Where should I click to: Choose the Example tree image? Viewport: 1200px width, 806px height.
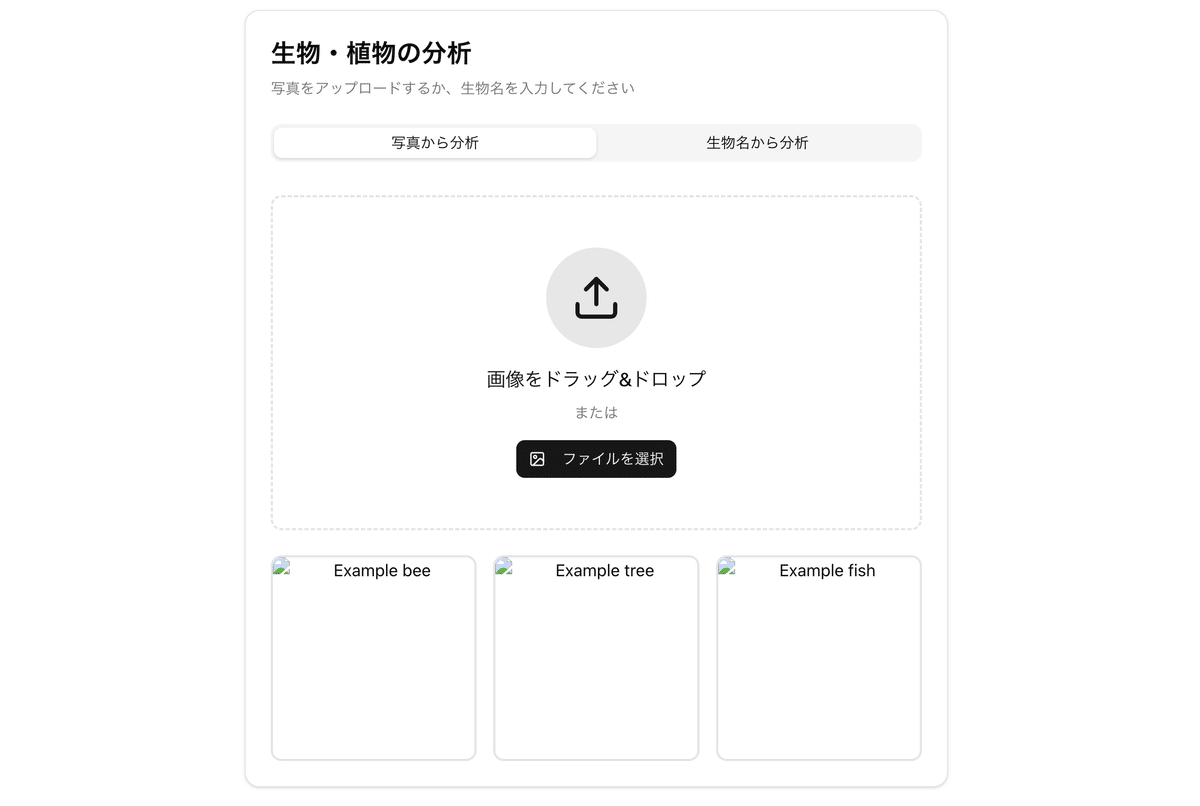tap(596, 658)
